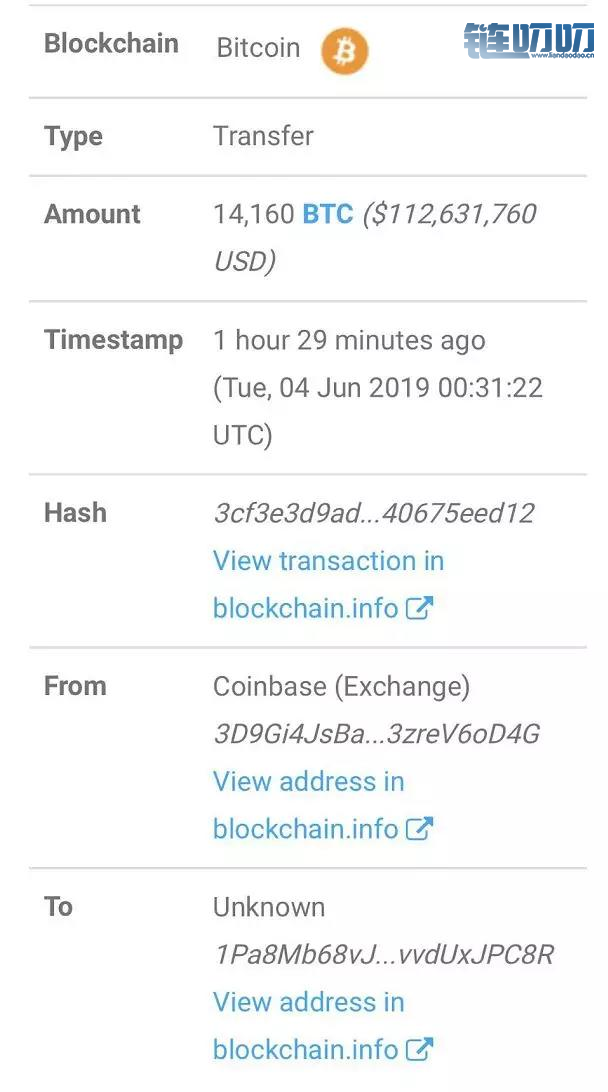Viewport: 608px width, 1092px height.
Task: View Unknown recipient address in blockchain.info
Action: (322, 1026)
